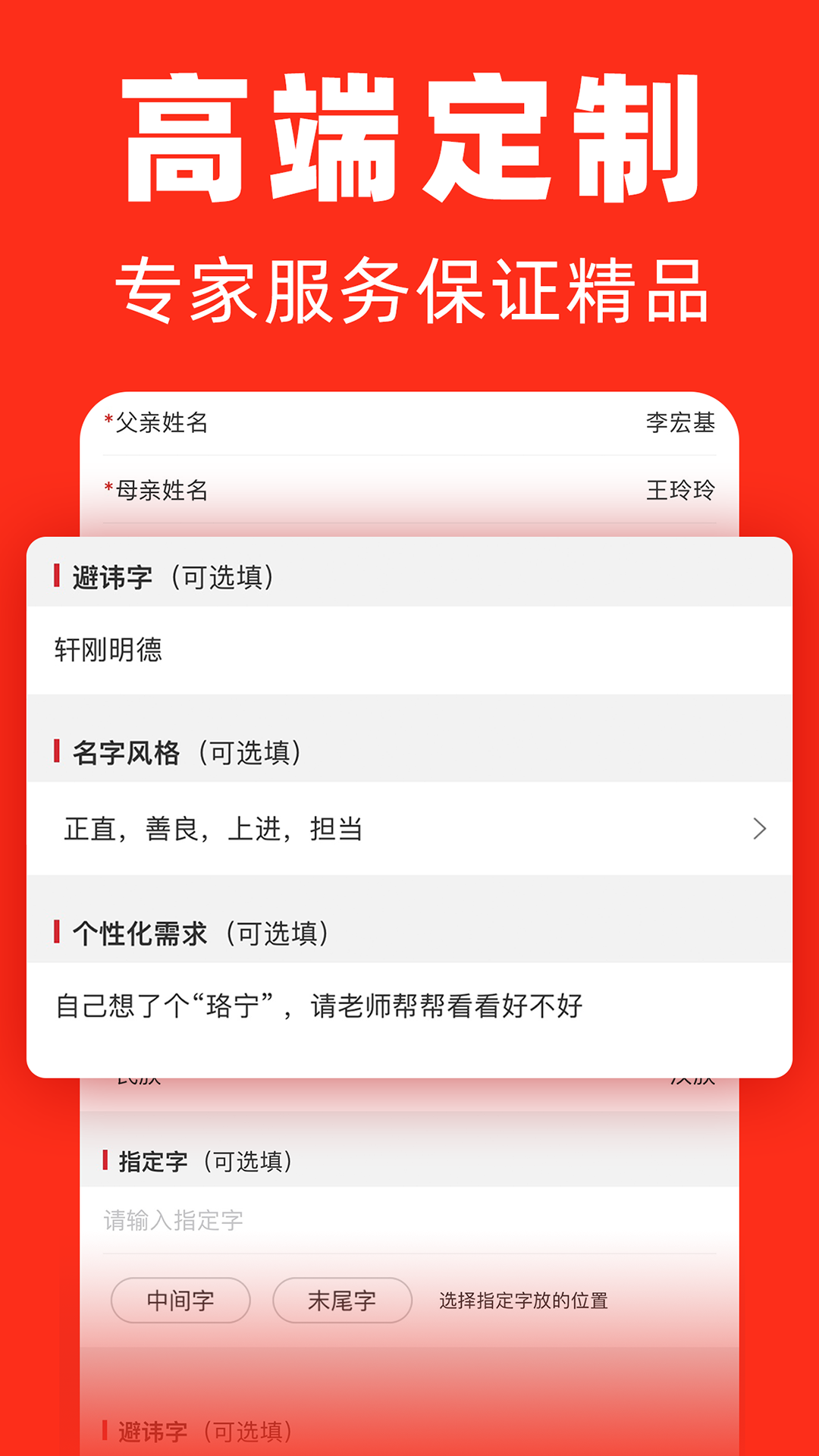
Task: Tap the hint text 选择指定字放的位置
Action: tap(525, 1300)
